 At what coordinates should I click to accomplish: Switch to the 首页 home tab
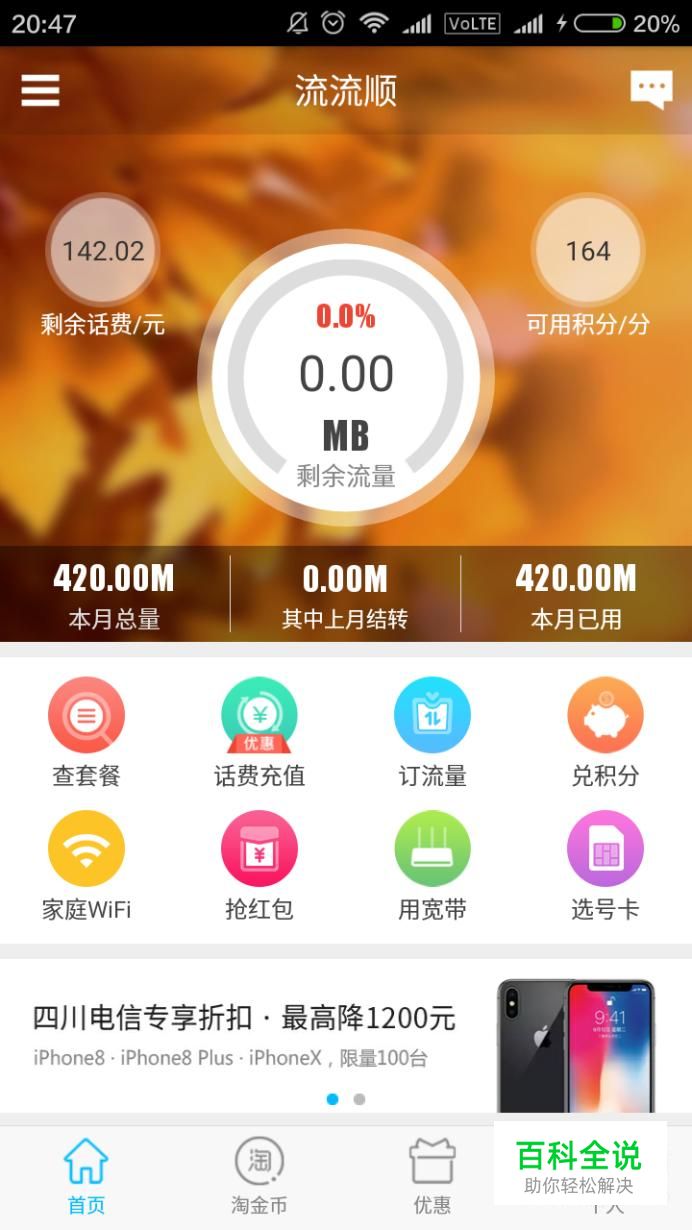tap(86, 1175)
